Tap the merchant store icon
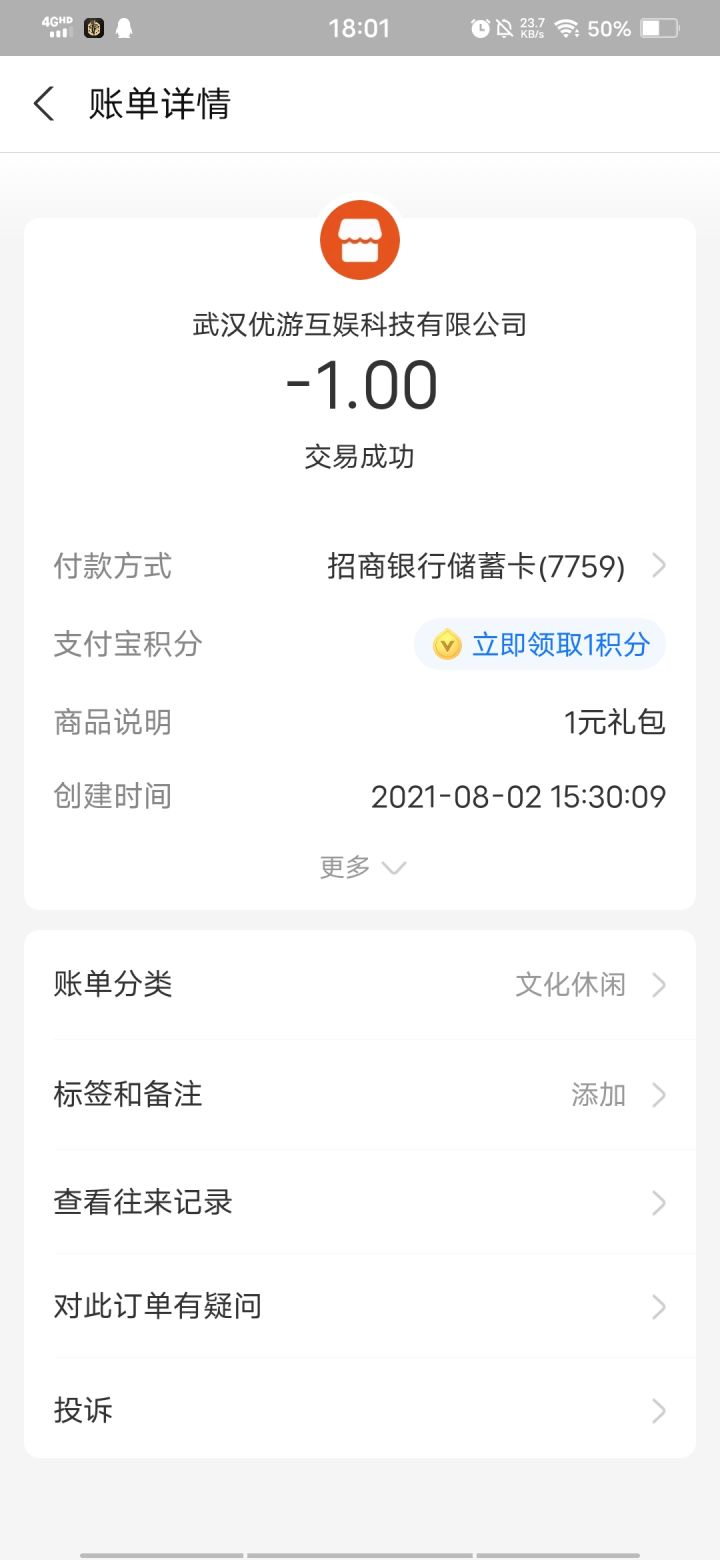This screenshot has width=720, height=1560. [359, 239]
